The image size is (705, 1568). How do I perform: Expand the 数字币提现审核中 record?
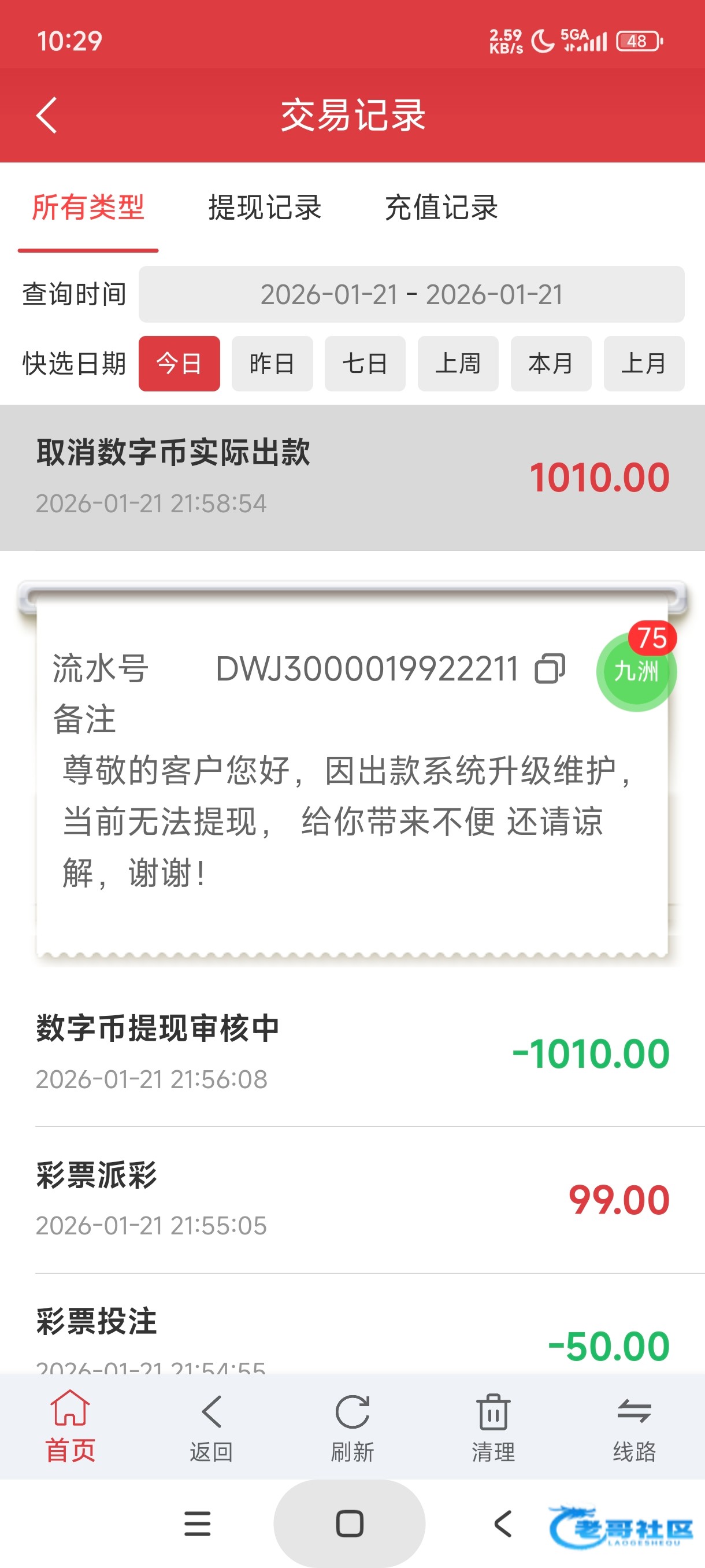tap(352, 1052)
